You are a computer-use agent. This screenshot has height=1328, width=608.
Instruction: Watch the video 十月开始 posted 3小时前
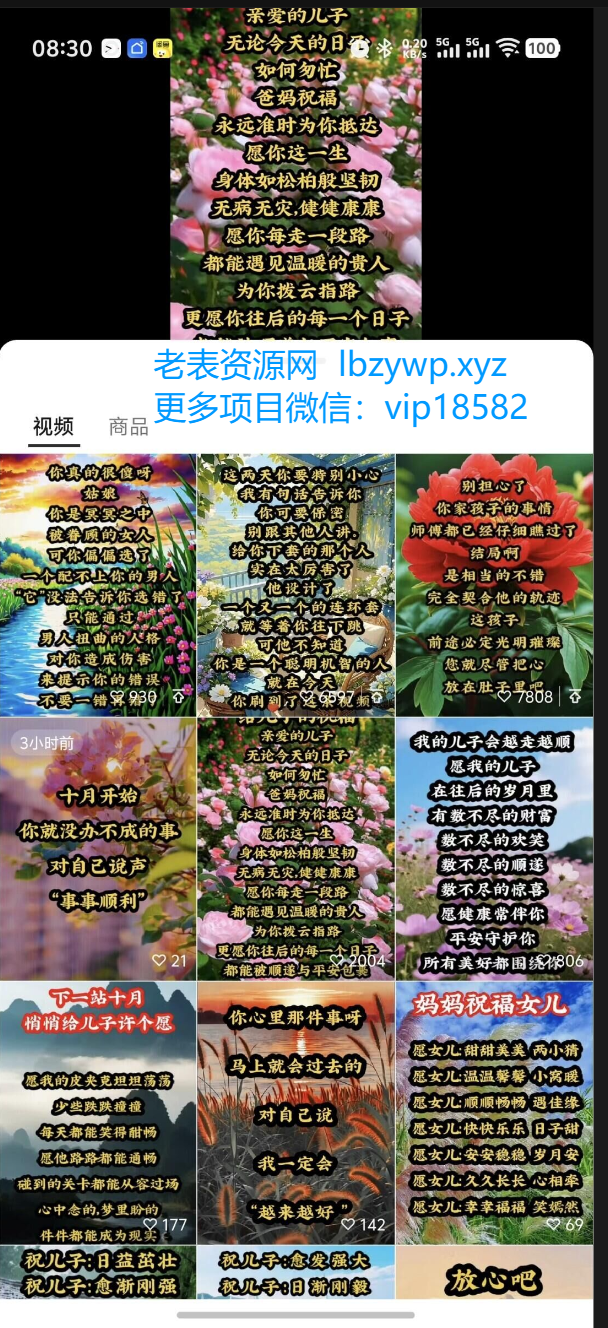pos(98,848)
